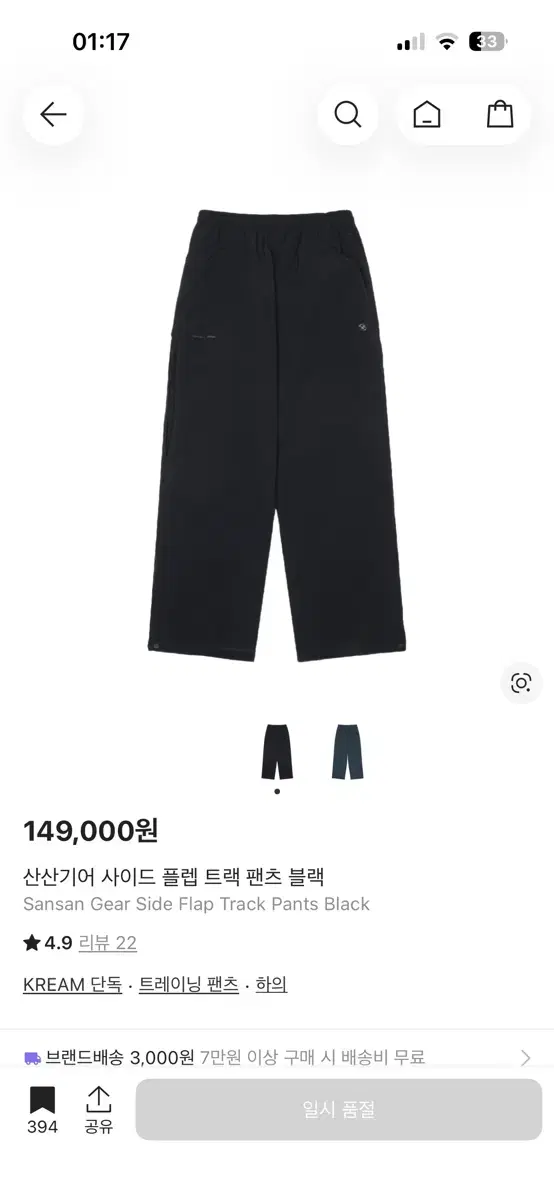This screenshot has height=1200, width=554.
Task: Select the black pants color thumbnail
Action: tap(277, 751)
